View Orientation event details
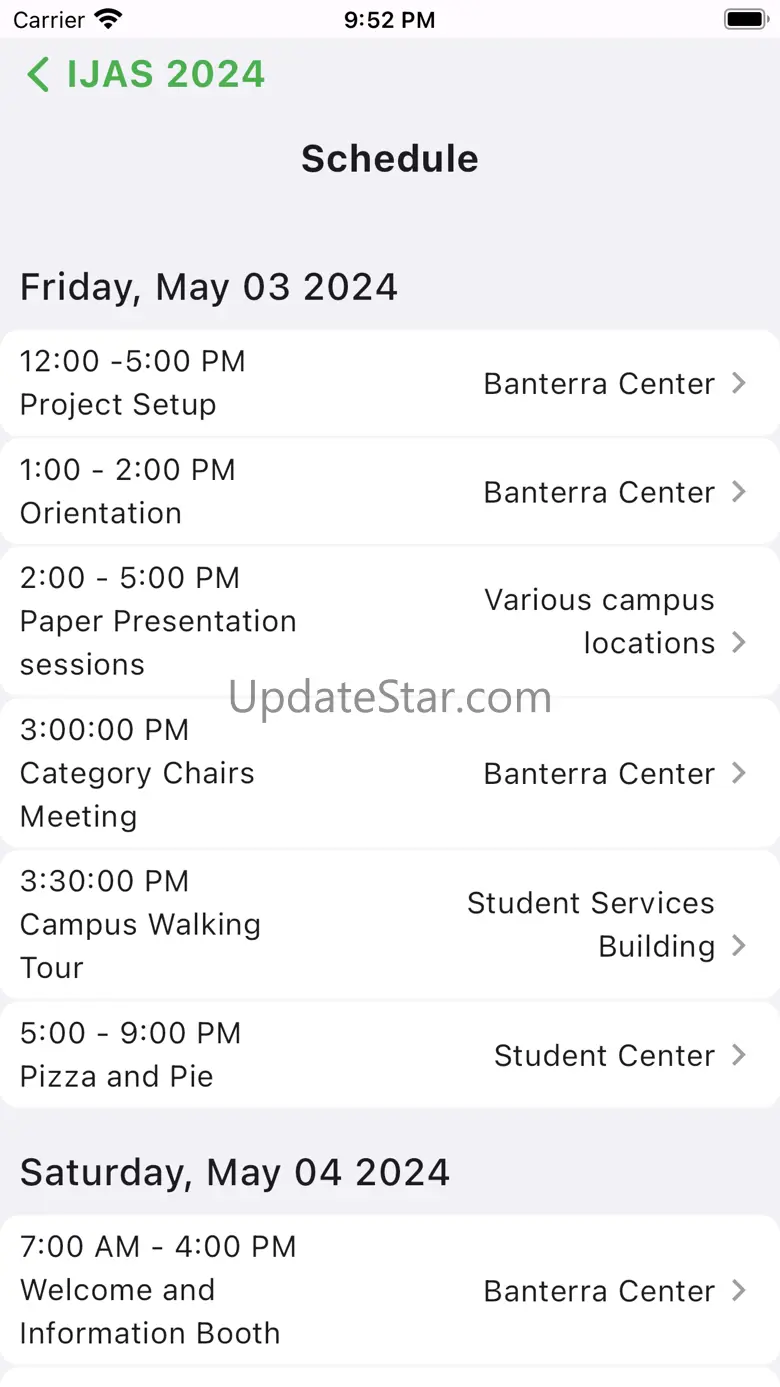Screen dimensions: 780x1387 pos(389,492)
